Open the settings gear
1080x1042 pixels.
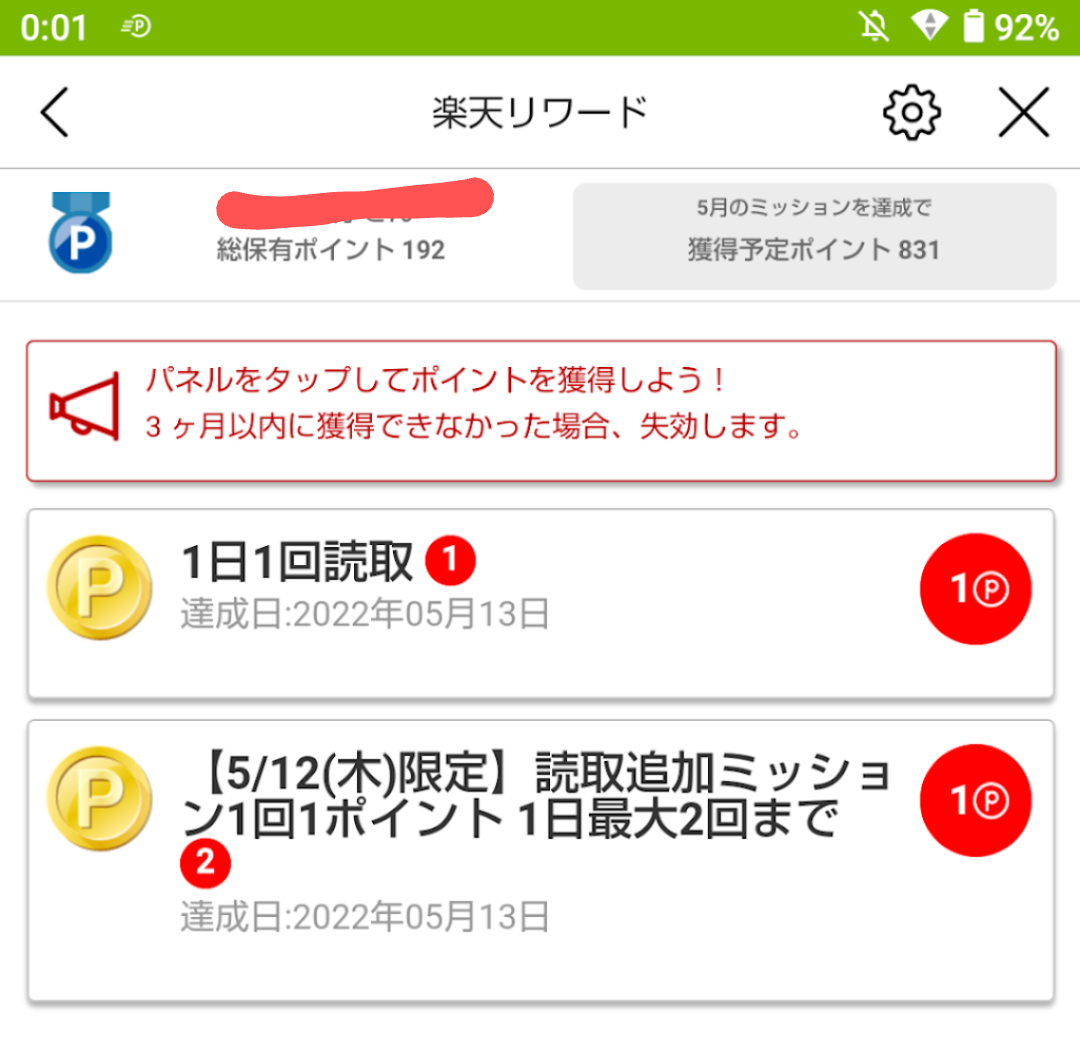pos(911,112)
